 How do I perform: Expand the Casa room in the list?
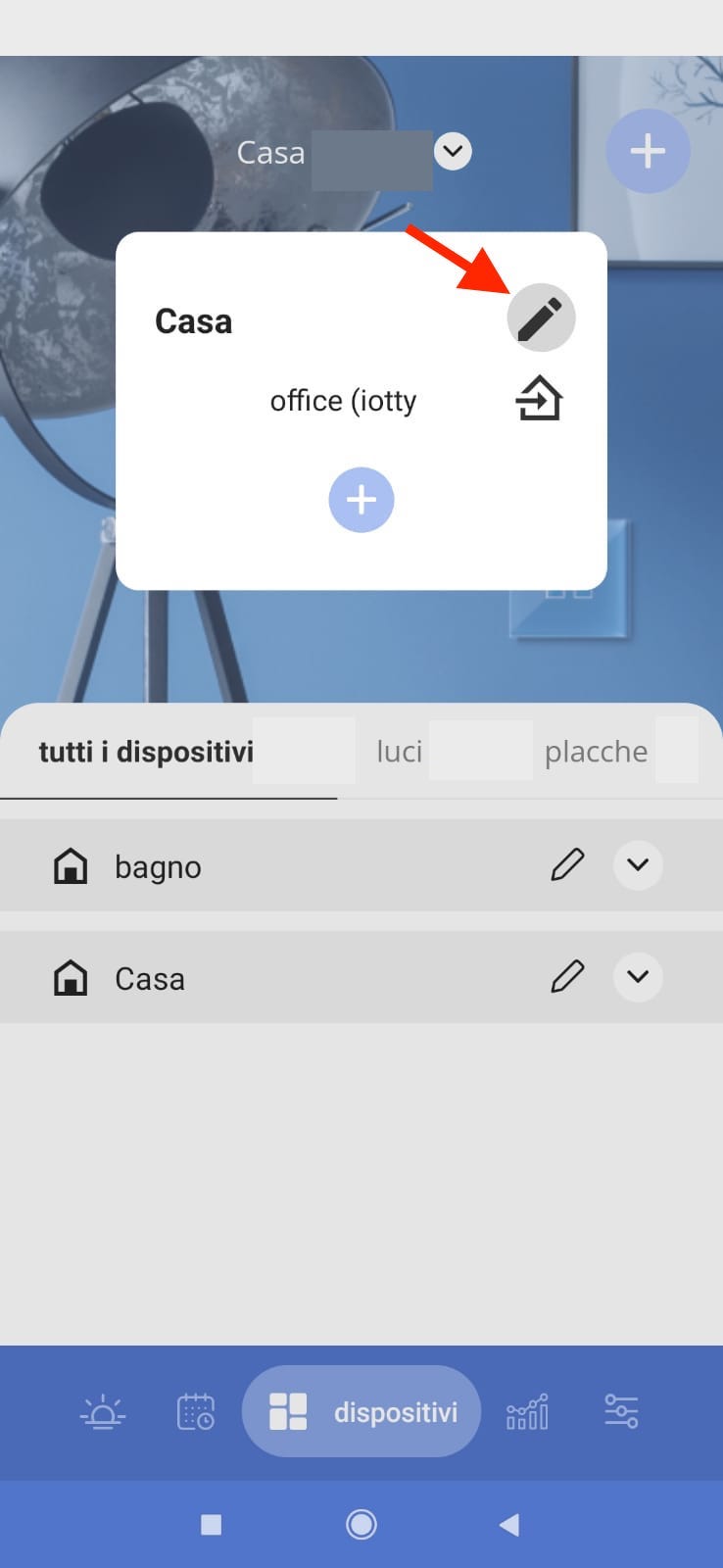point(638,977)
